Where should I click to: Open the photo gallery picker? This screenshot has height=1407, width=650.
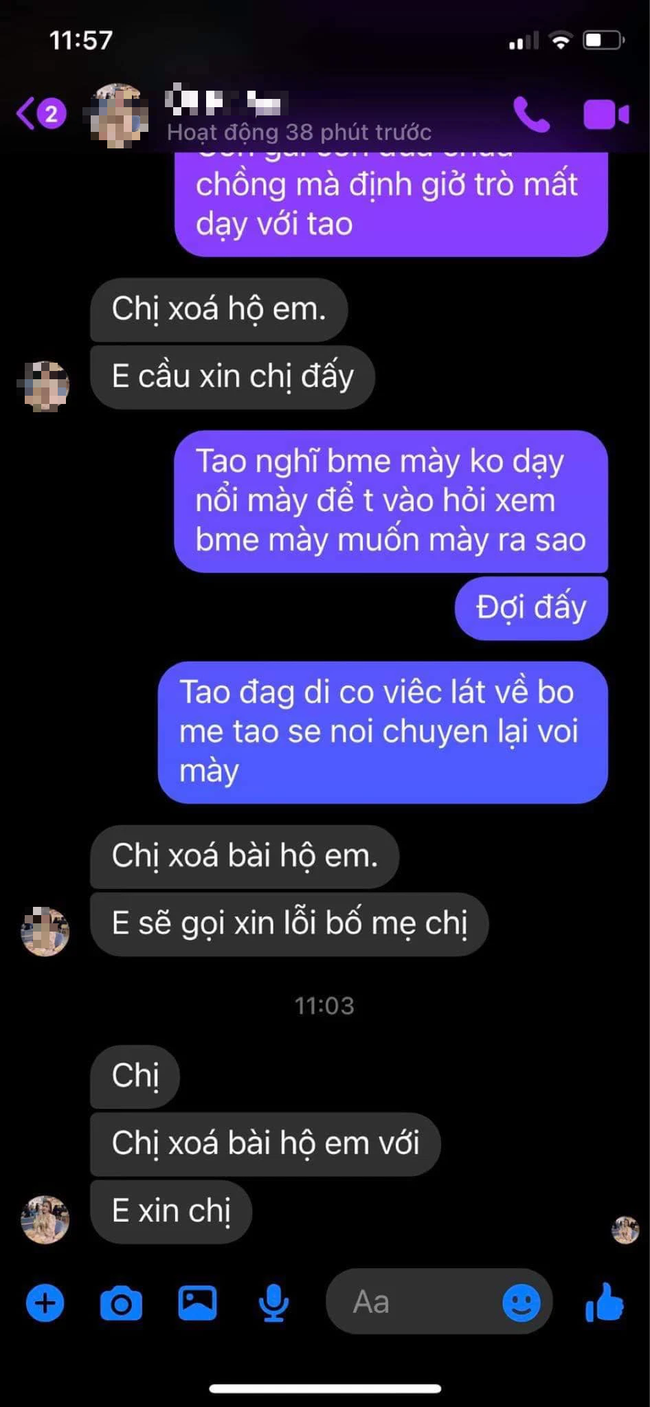[197, 1302]
